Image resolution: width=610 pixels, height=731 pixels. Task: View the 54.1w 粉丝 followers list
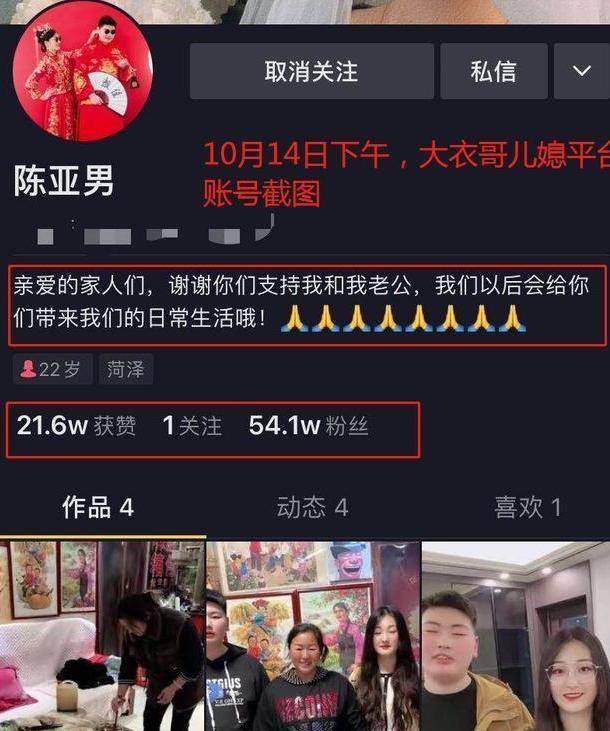[x=308, y=426]
